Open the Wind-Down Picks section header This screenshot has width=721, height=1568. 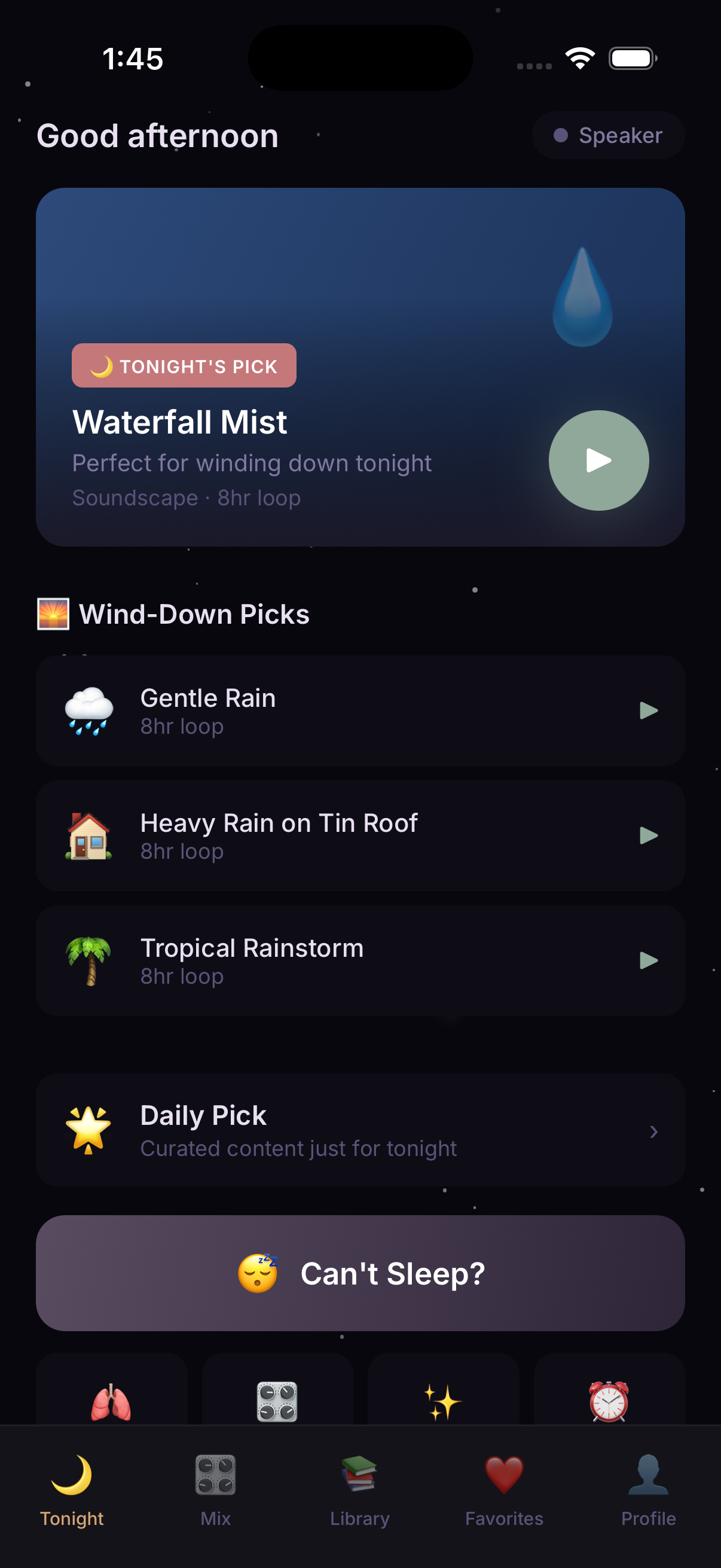coord(174,614)
